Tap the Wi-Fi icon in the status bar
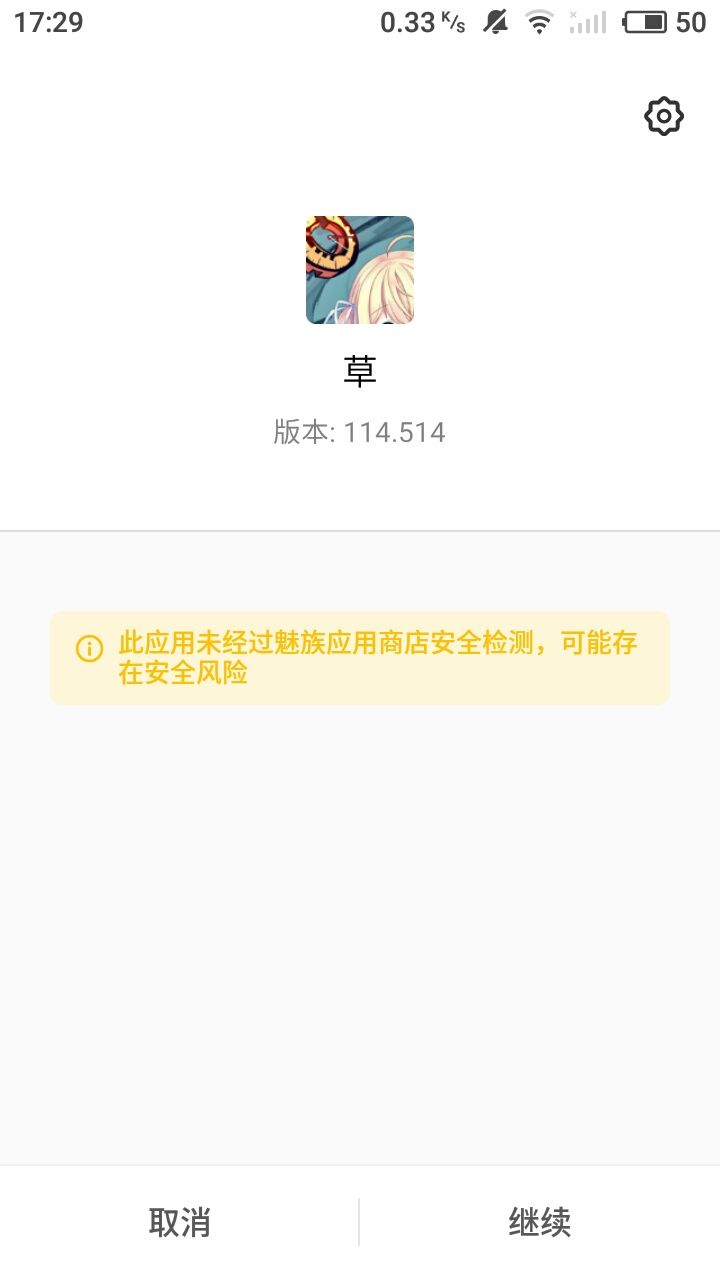The width and height of the screenshot is (720, 1280). [x=538, y=22]
